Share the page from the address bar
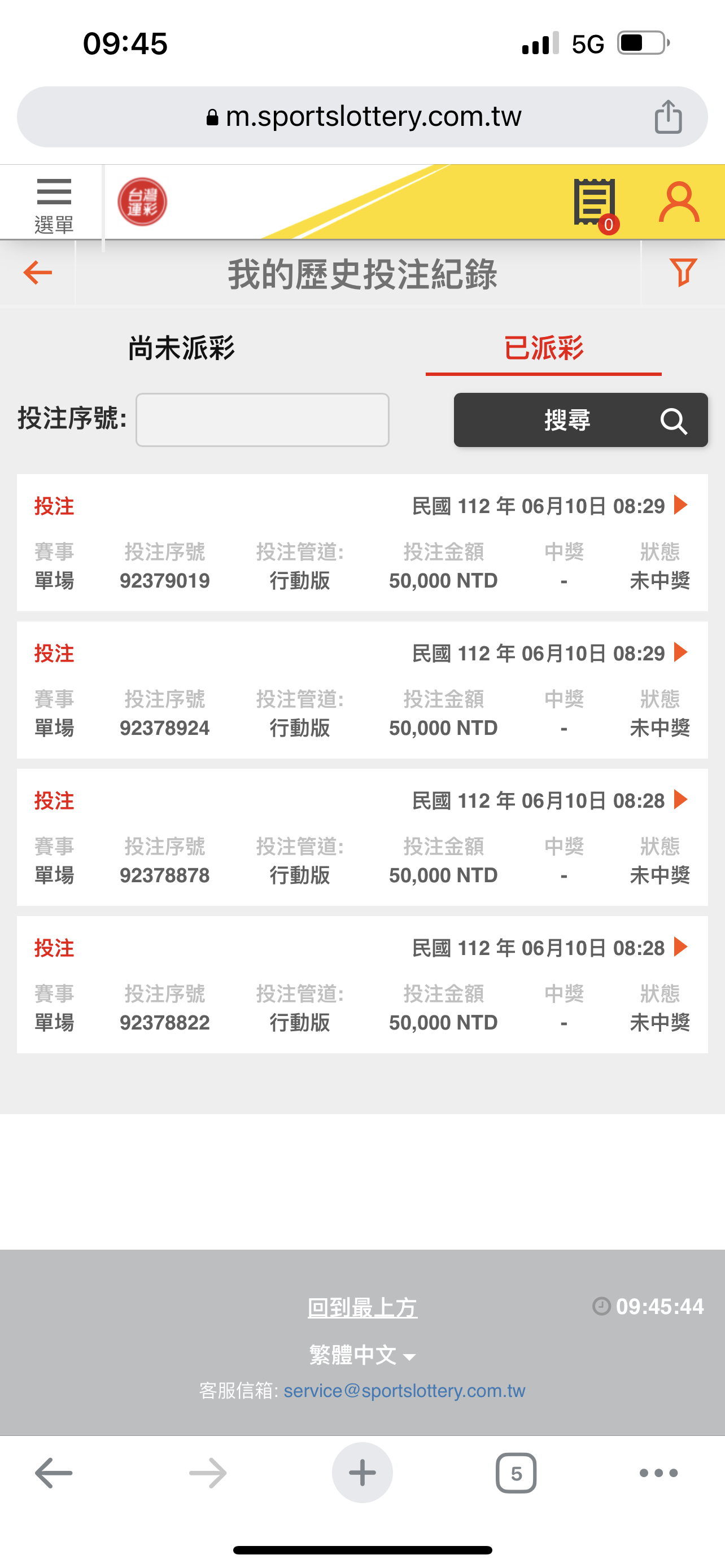Screen dimensions: 725x1568 pos(668,116)
